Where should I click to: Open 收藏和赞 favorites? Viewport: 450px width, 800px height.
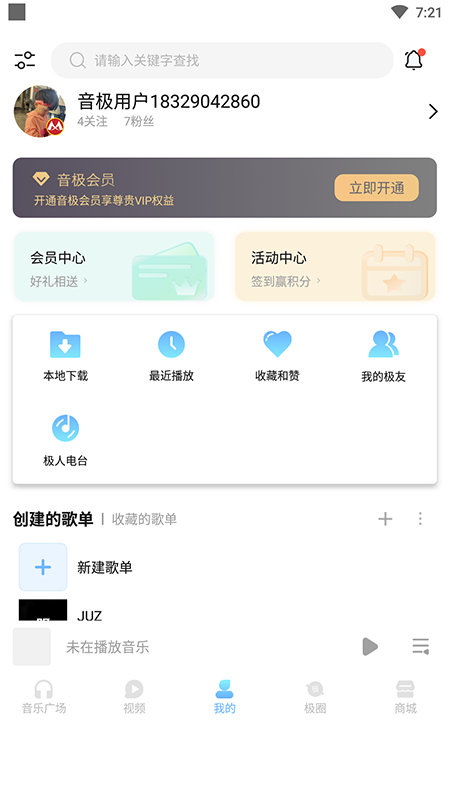(x=277, y=356)
